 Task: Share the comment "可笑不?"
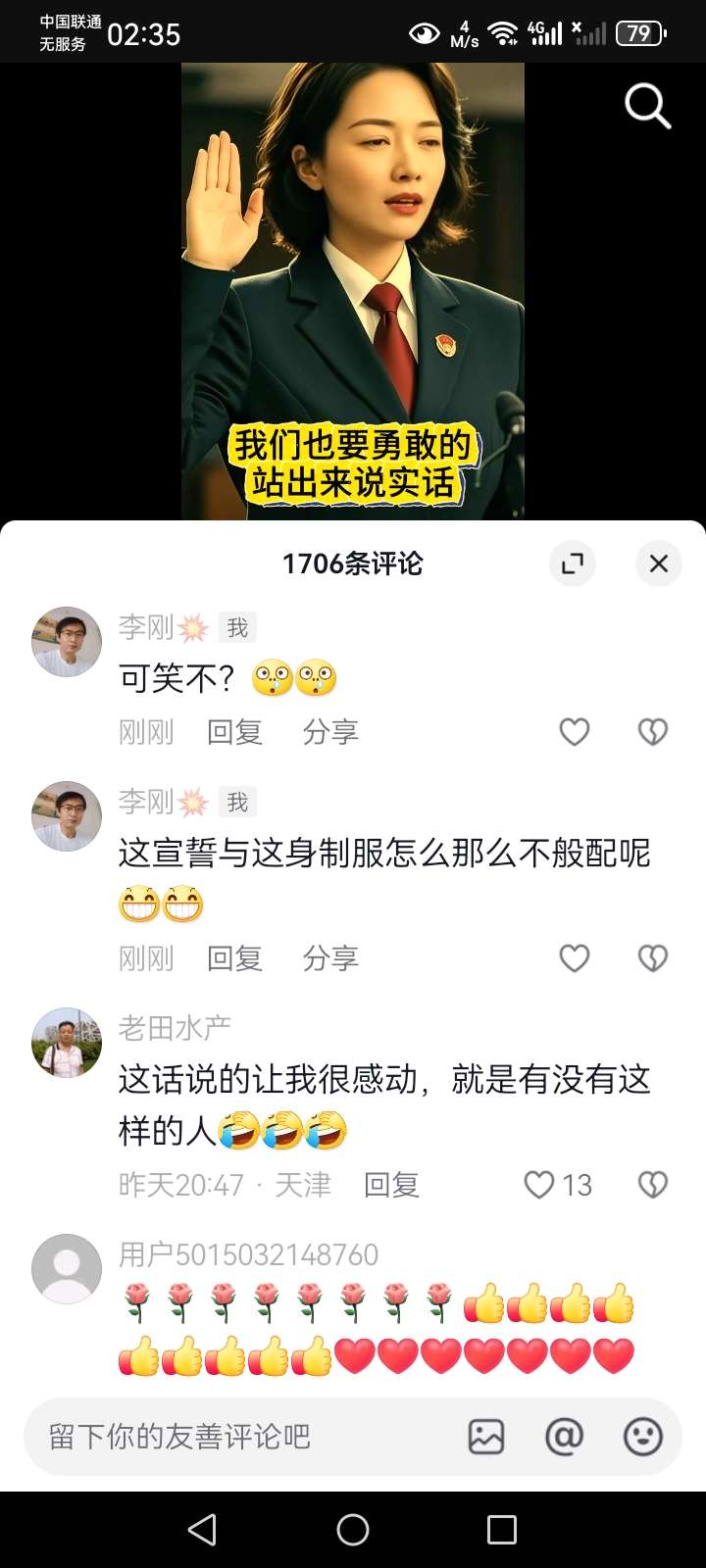(330, 732)
